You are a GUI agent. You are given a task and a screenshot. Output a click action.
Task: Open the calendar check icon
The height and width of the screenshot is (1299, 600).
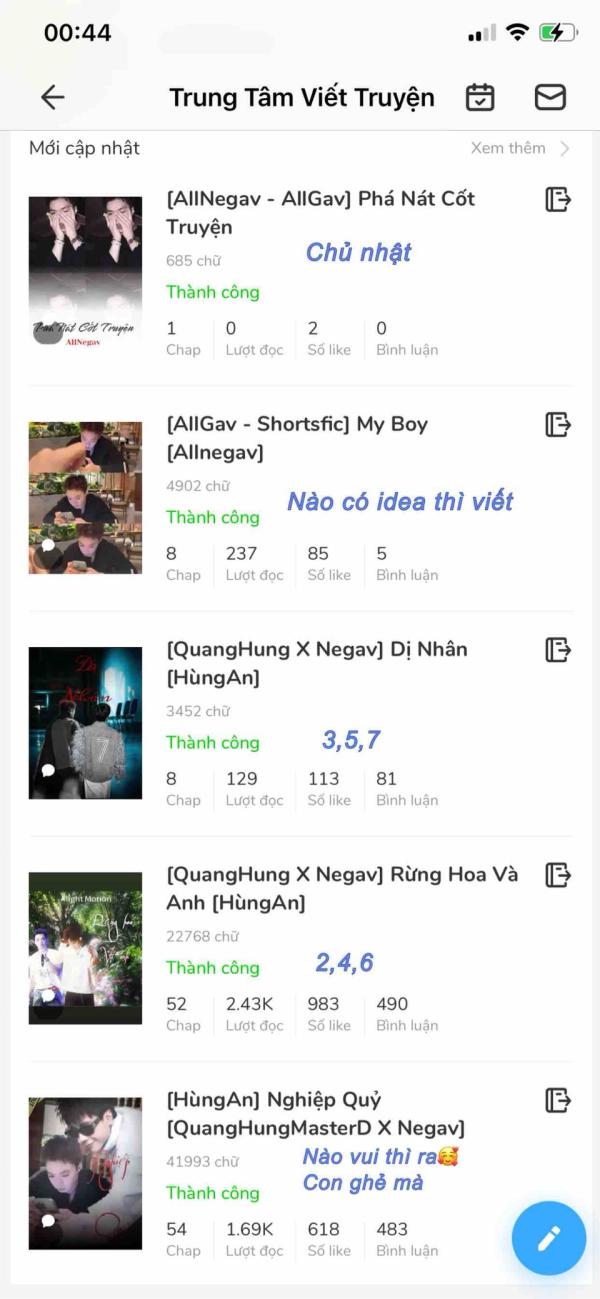click(480, 97)
